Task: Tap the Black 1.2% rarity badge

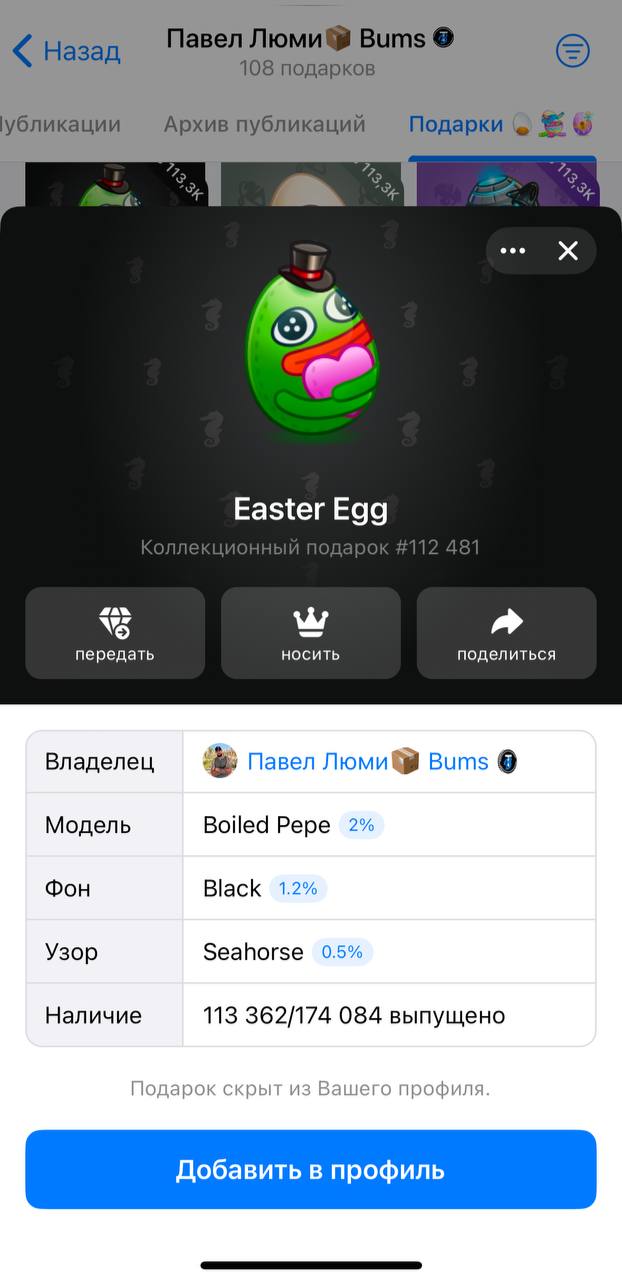Action: tap(298, 889)
